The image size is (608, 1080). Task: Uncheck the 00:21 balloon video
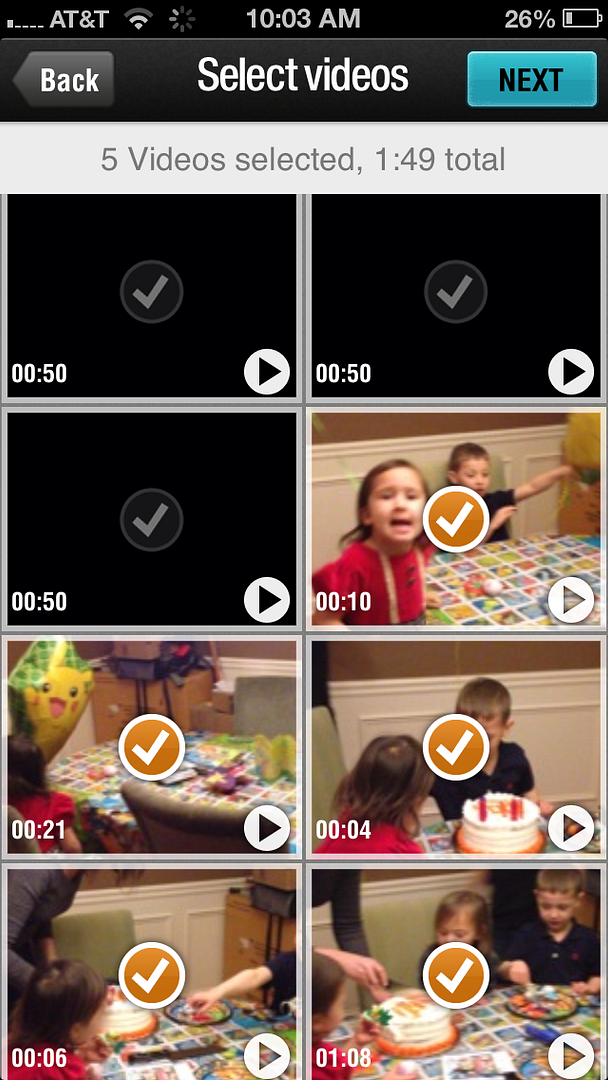click(x=151, y=747)
